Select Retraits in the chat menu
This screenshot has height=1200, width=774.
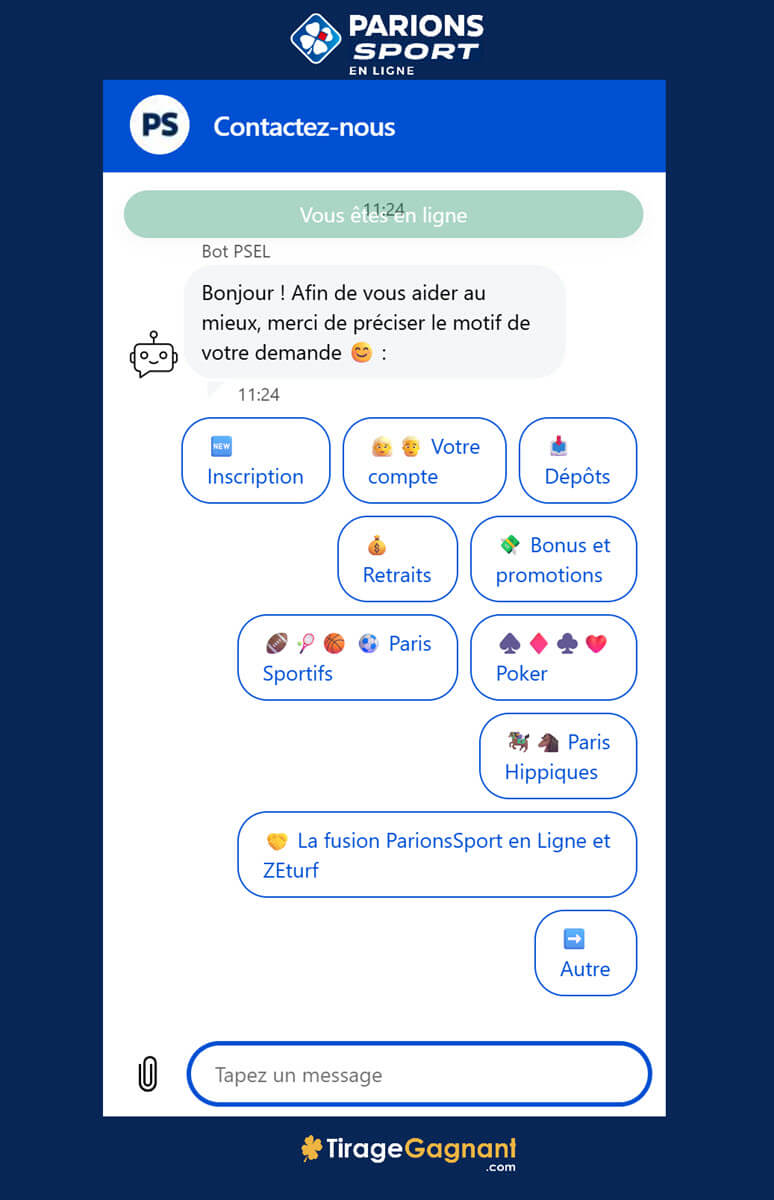[x=397, y=559]
